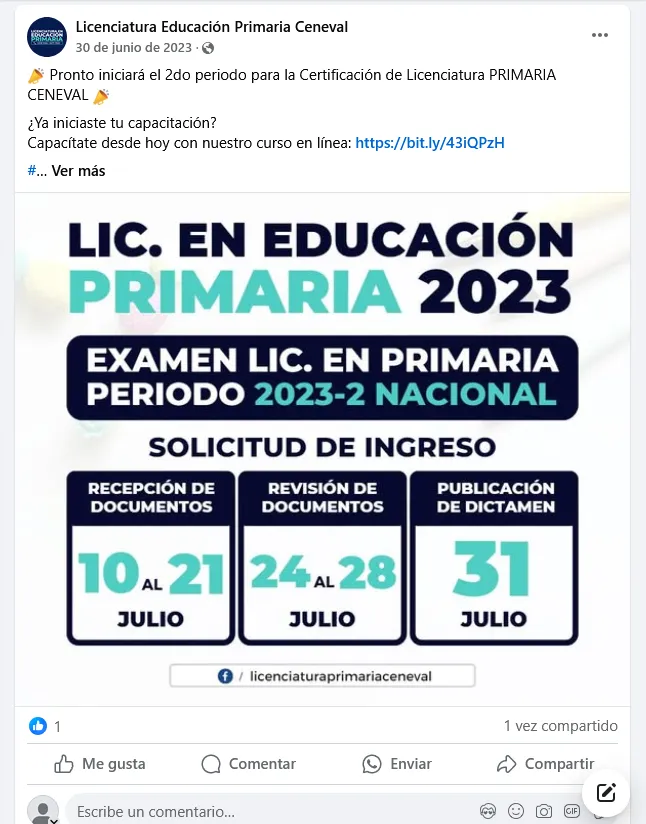
Task: Like the post with Me gusta
Action: click(x=100, y=764)
